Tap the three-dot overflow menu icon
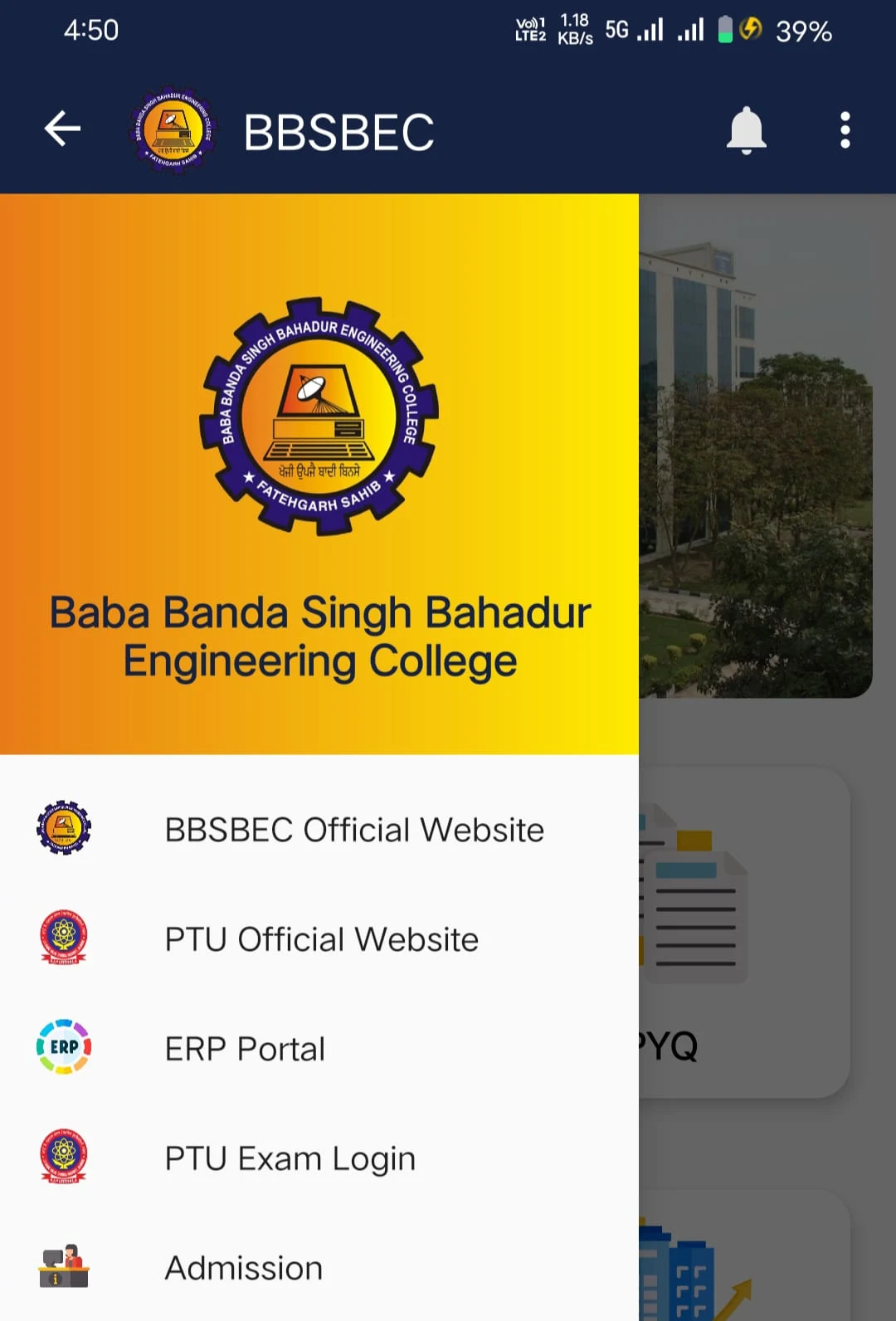This screenshot has height=1321, width=896. 845,130
